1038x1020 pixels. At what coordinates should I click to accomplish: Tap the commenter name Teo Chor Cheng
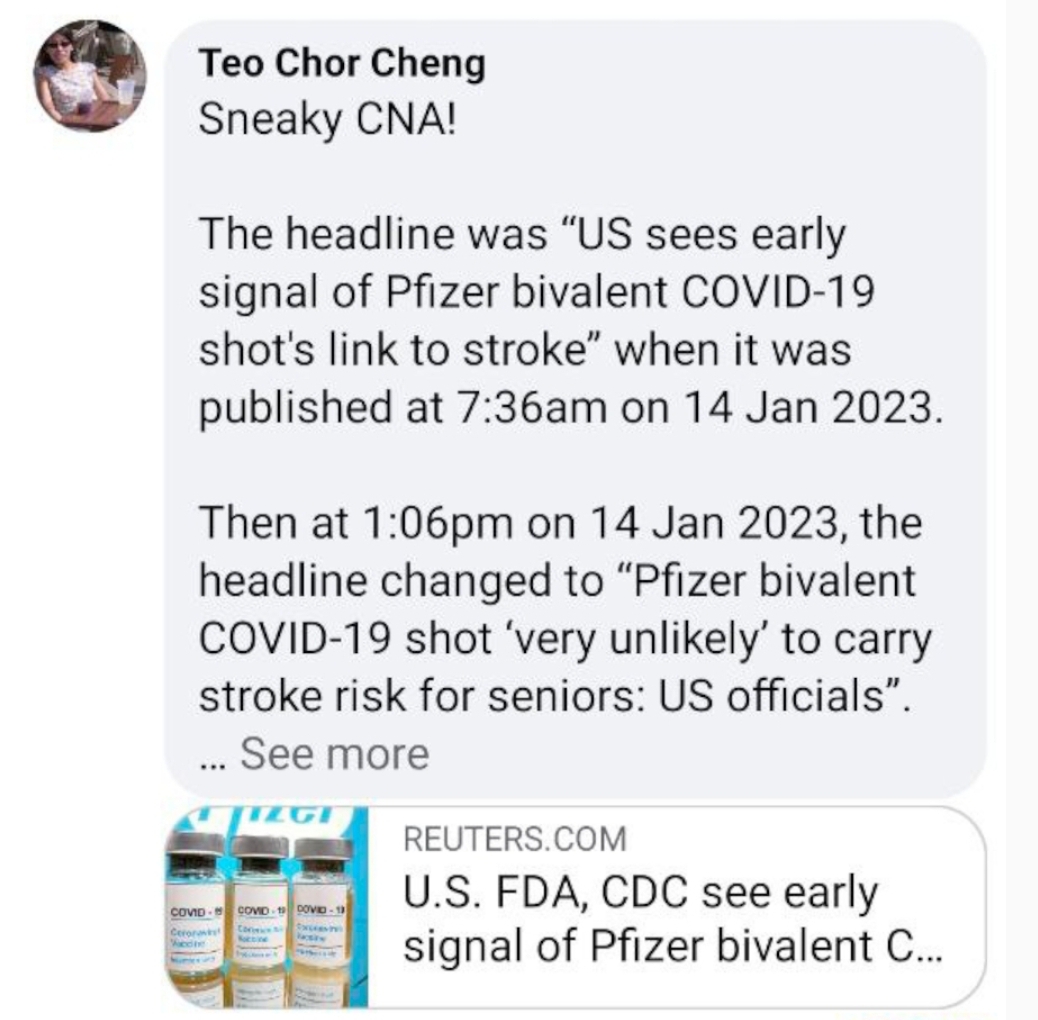tap(342, 65)
